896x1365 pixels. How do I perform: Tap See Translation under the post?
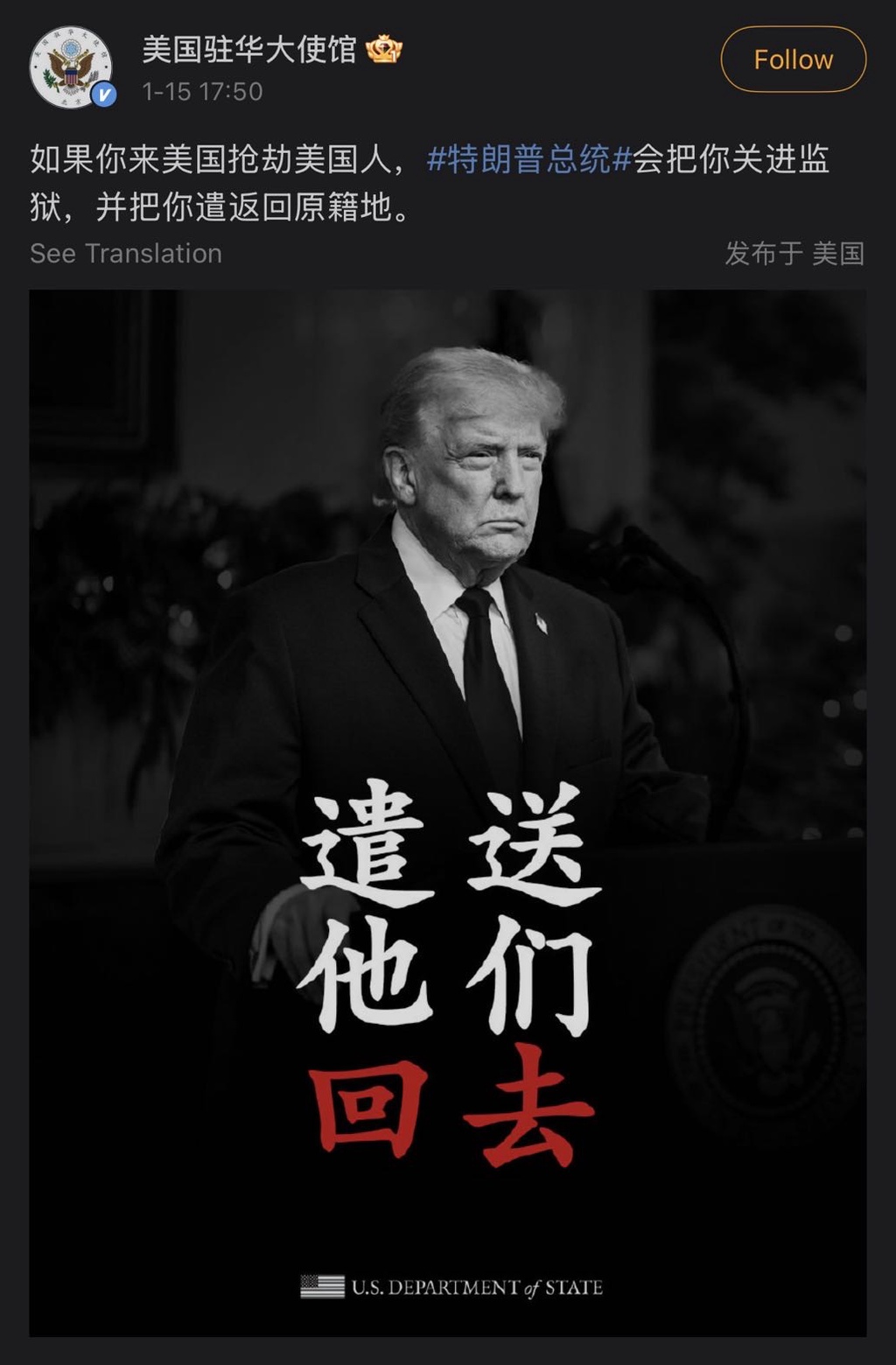tap(126, 254)
